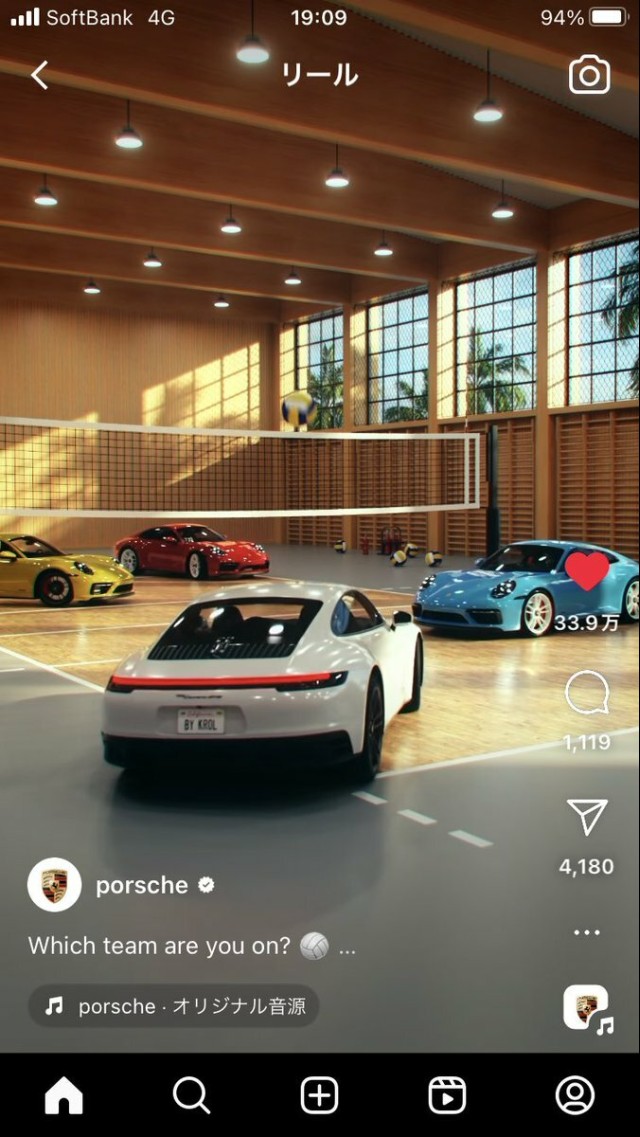The height and width of the screenshot is (1137, 640).
Task: Go to the Profile tab
Action: click(575, 1096)
